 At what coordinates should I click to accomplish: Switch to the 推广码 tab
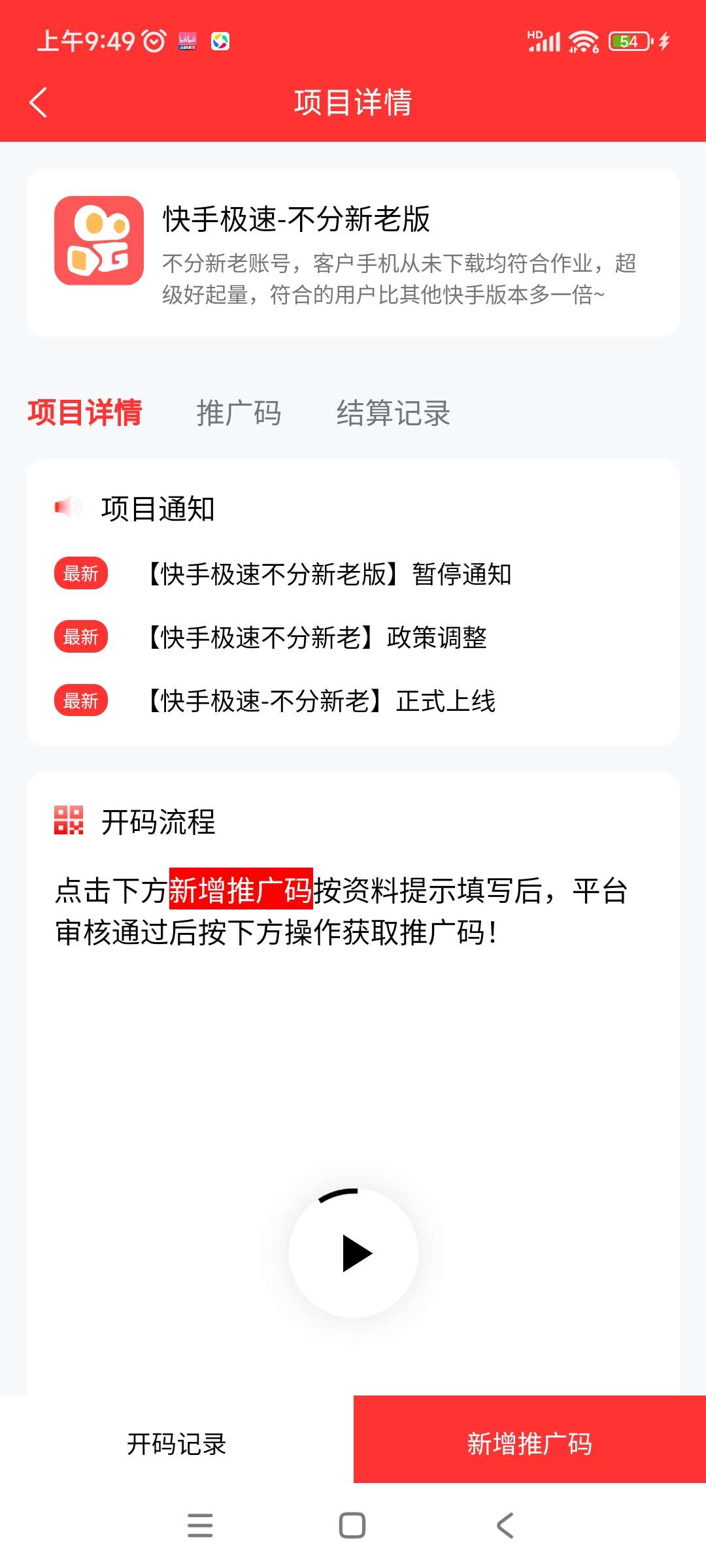coord(239,413)
